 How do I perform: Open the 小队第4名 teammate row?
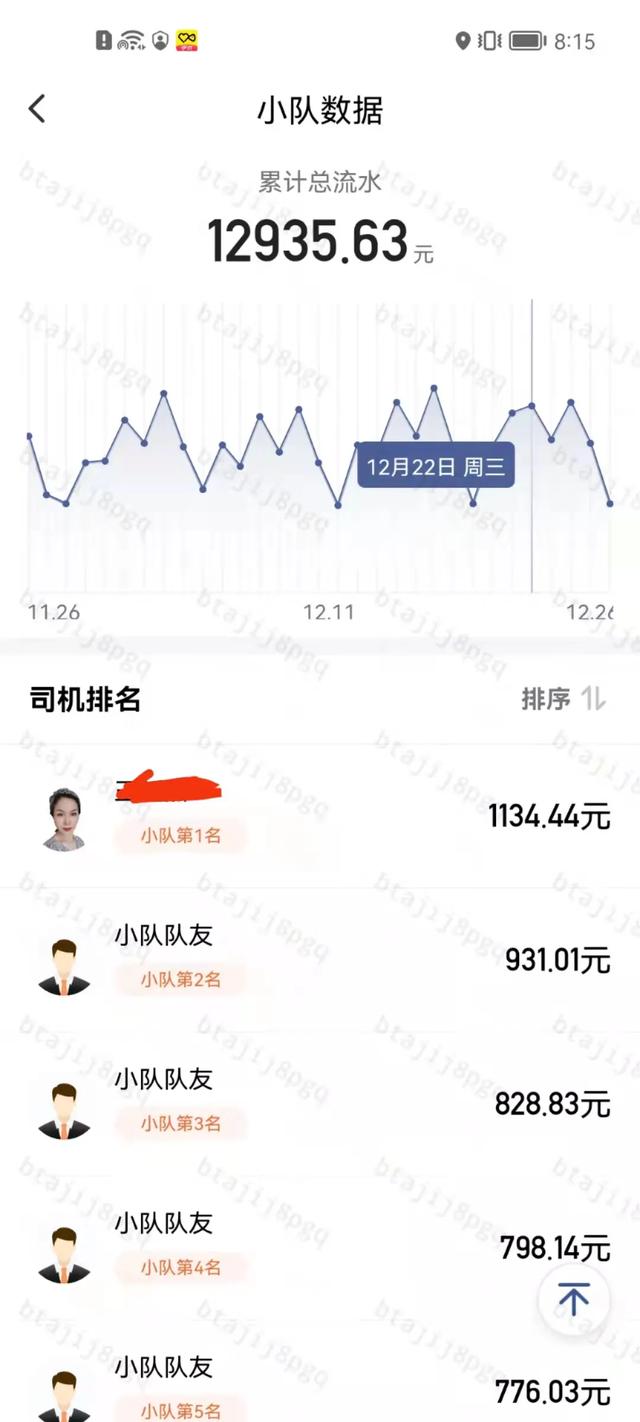tap(320, 1247)
